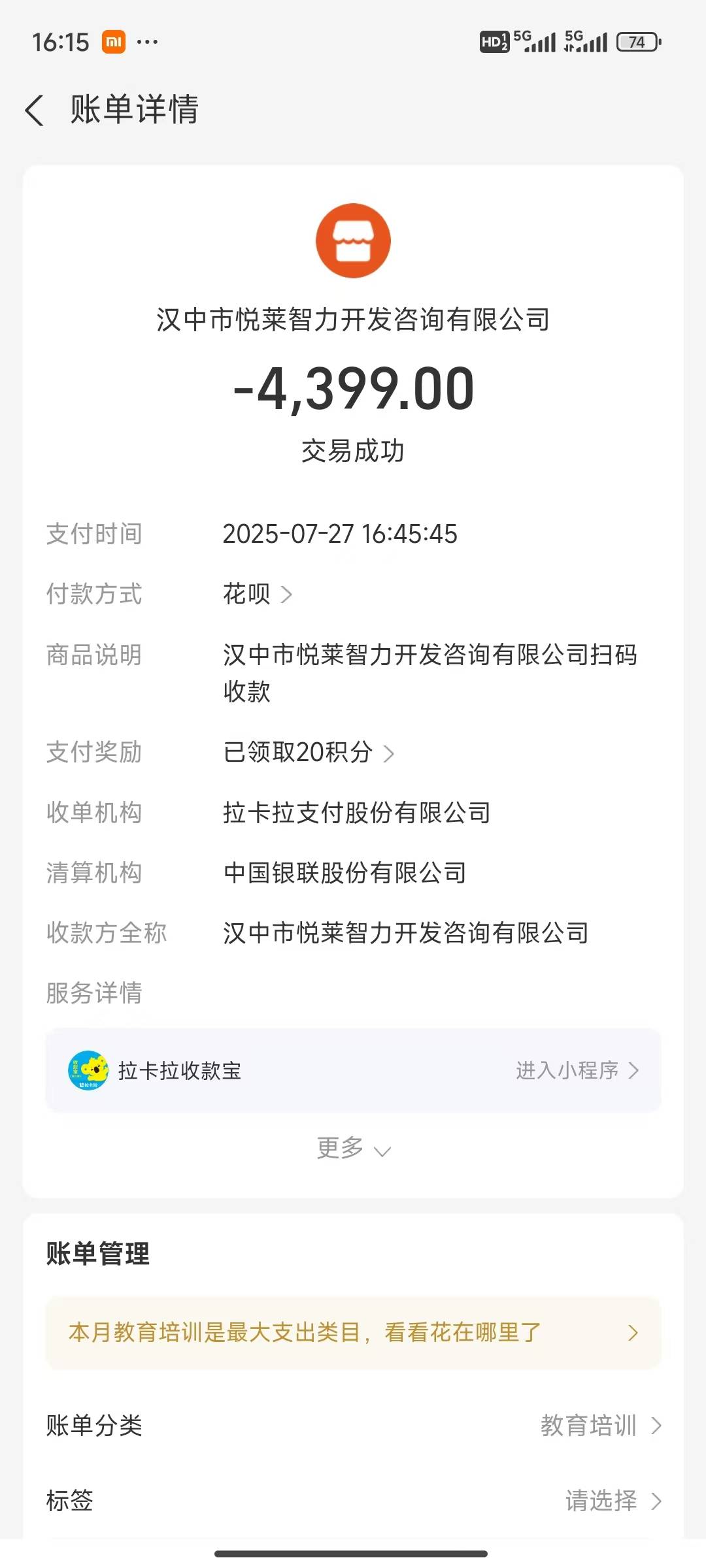Go back from bill details
This screenshot has width=706, height=1568.
35,110
